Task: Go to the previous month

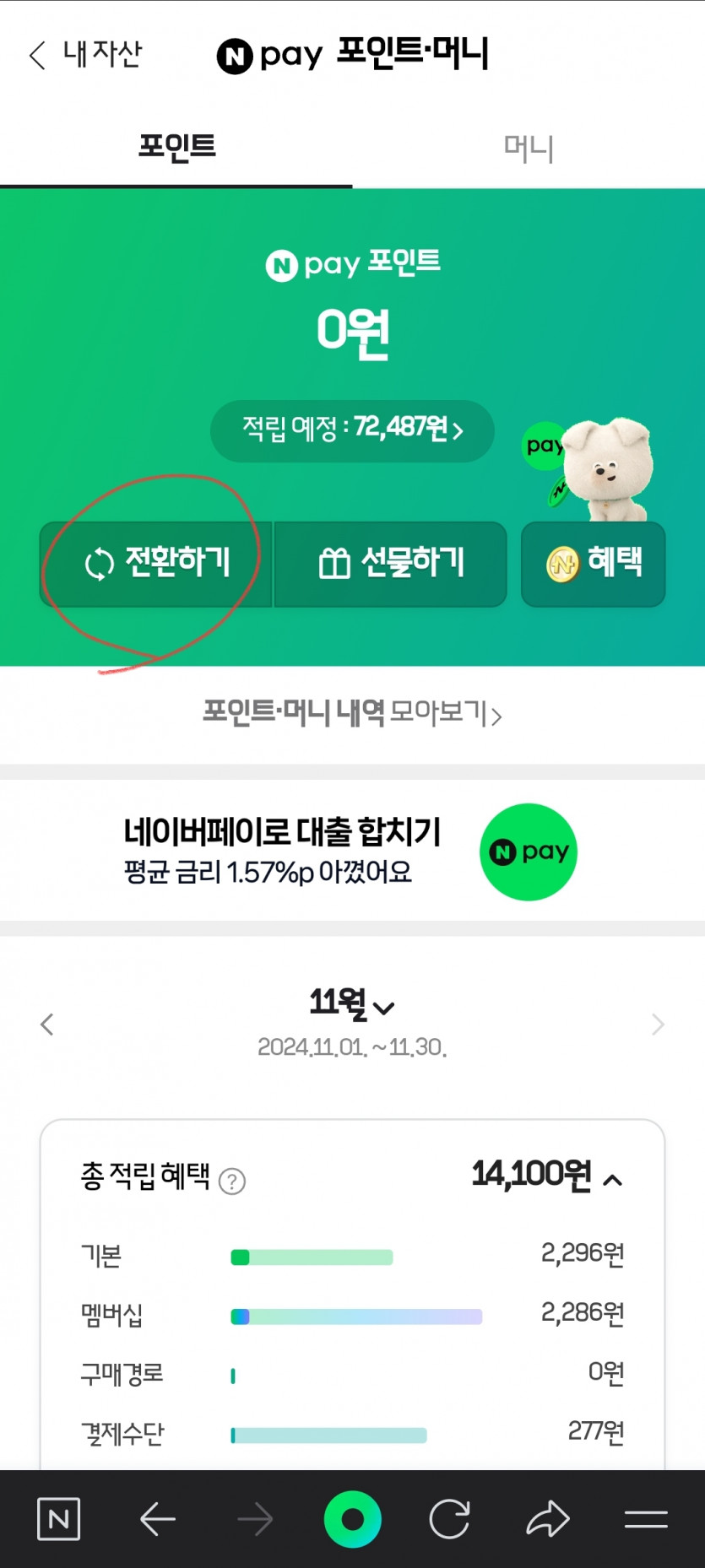Action: [47, 1024]
